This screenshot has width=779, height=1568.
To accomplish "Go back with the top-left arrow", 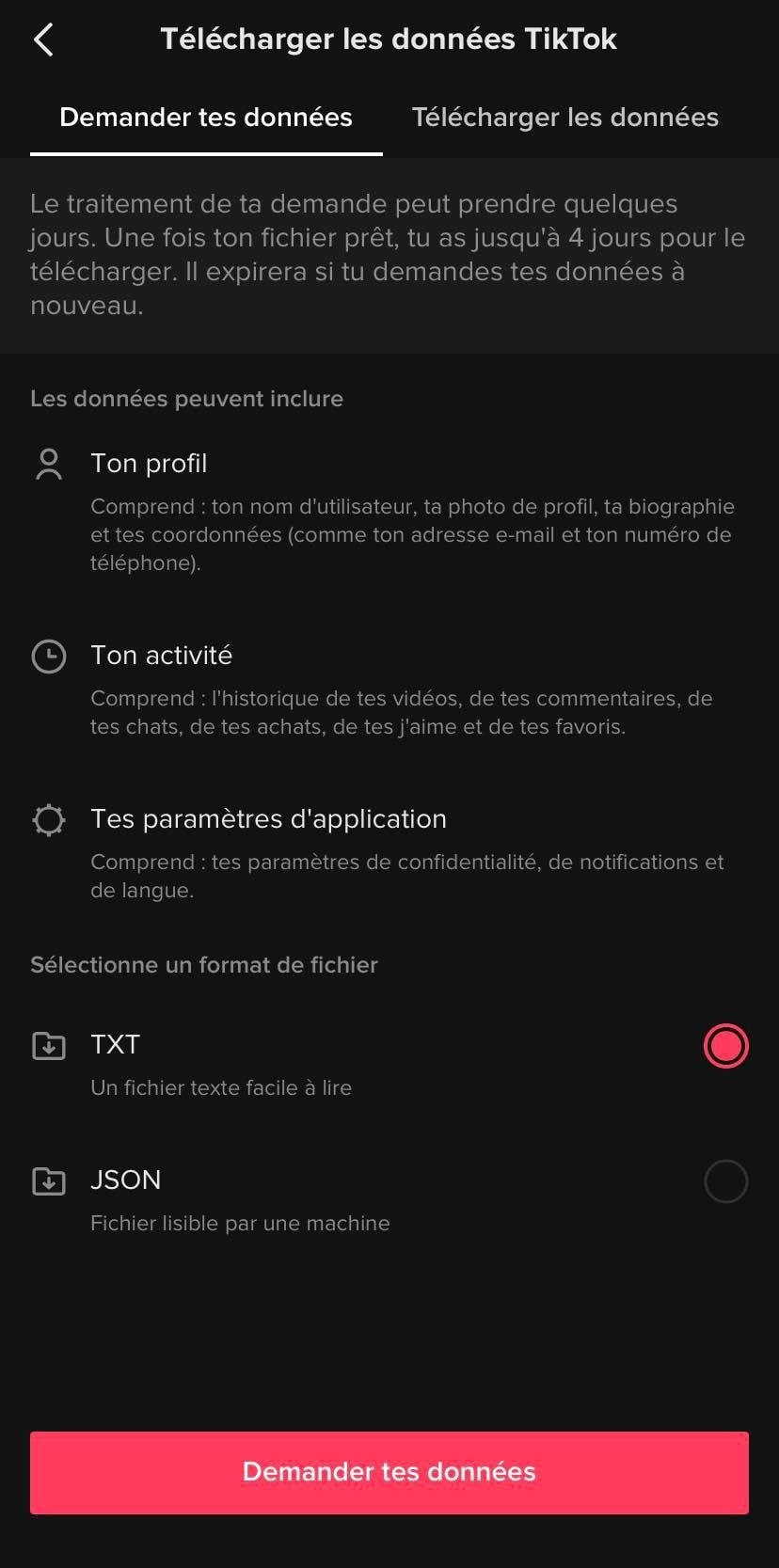I will coord(43,40).
